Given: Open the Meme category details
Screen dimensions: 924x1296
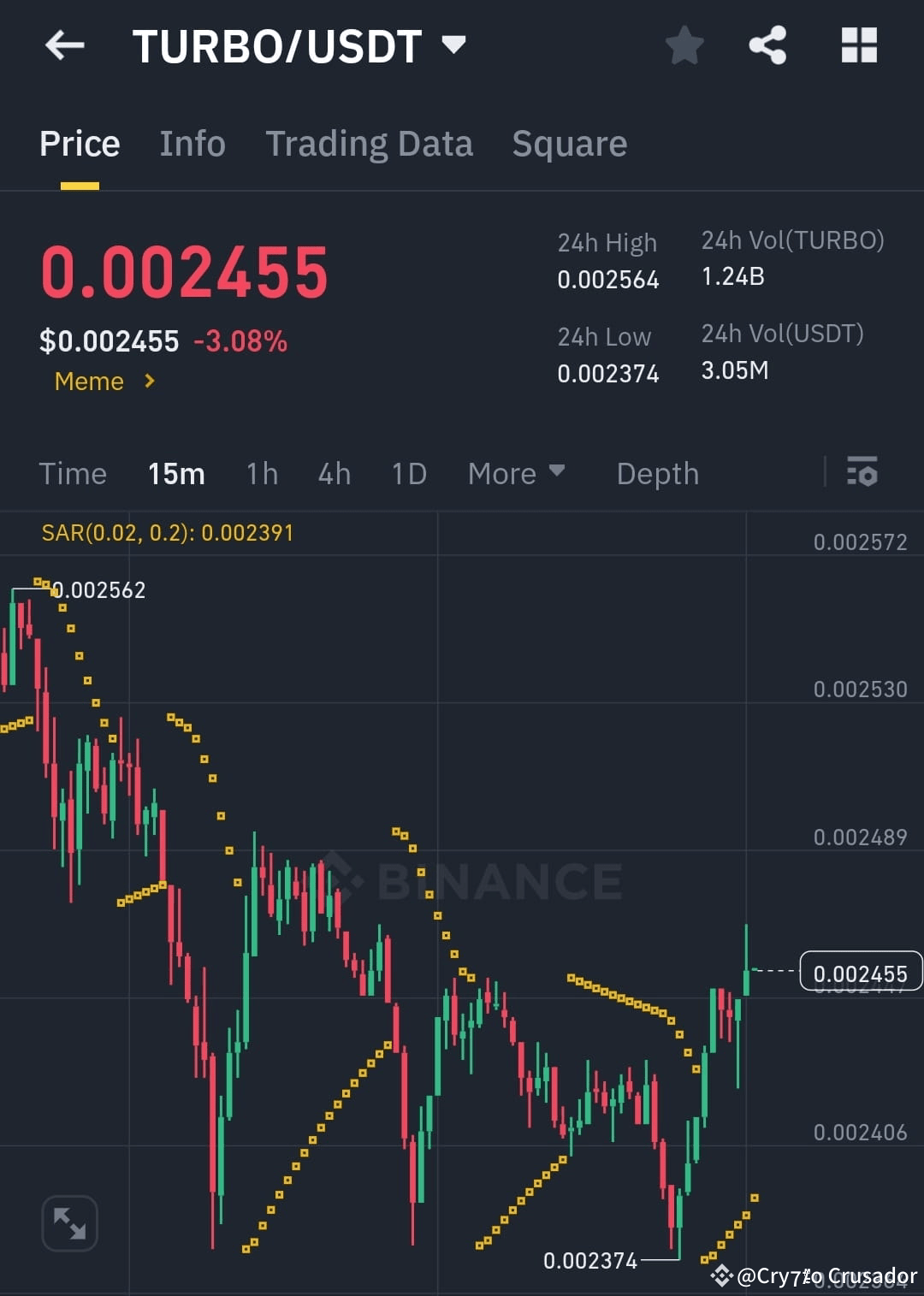Looking at the screenshot, I should pos(103,382).
